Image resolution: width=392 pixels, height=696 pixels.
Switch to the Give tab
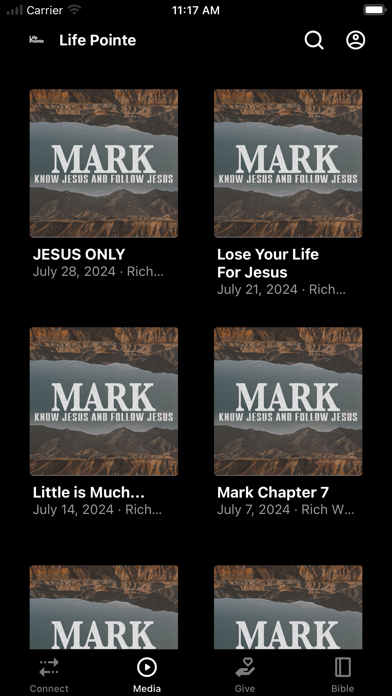(245, 675)
